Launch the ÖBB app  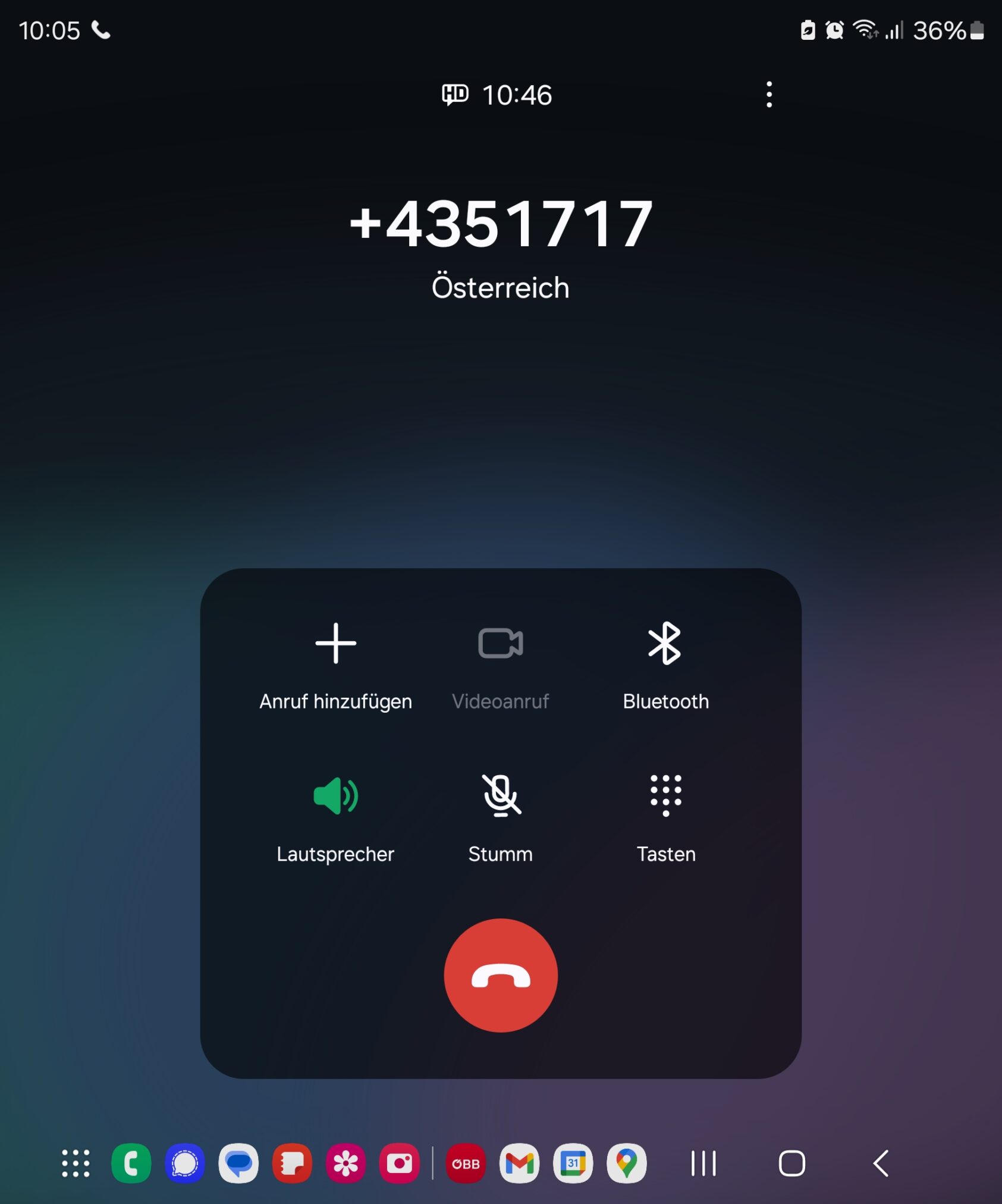(x=466, y=1163)
